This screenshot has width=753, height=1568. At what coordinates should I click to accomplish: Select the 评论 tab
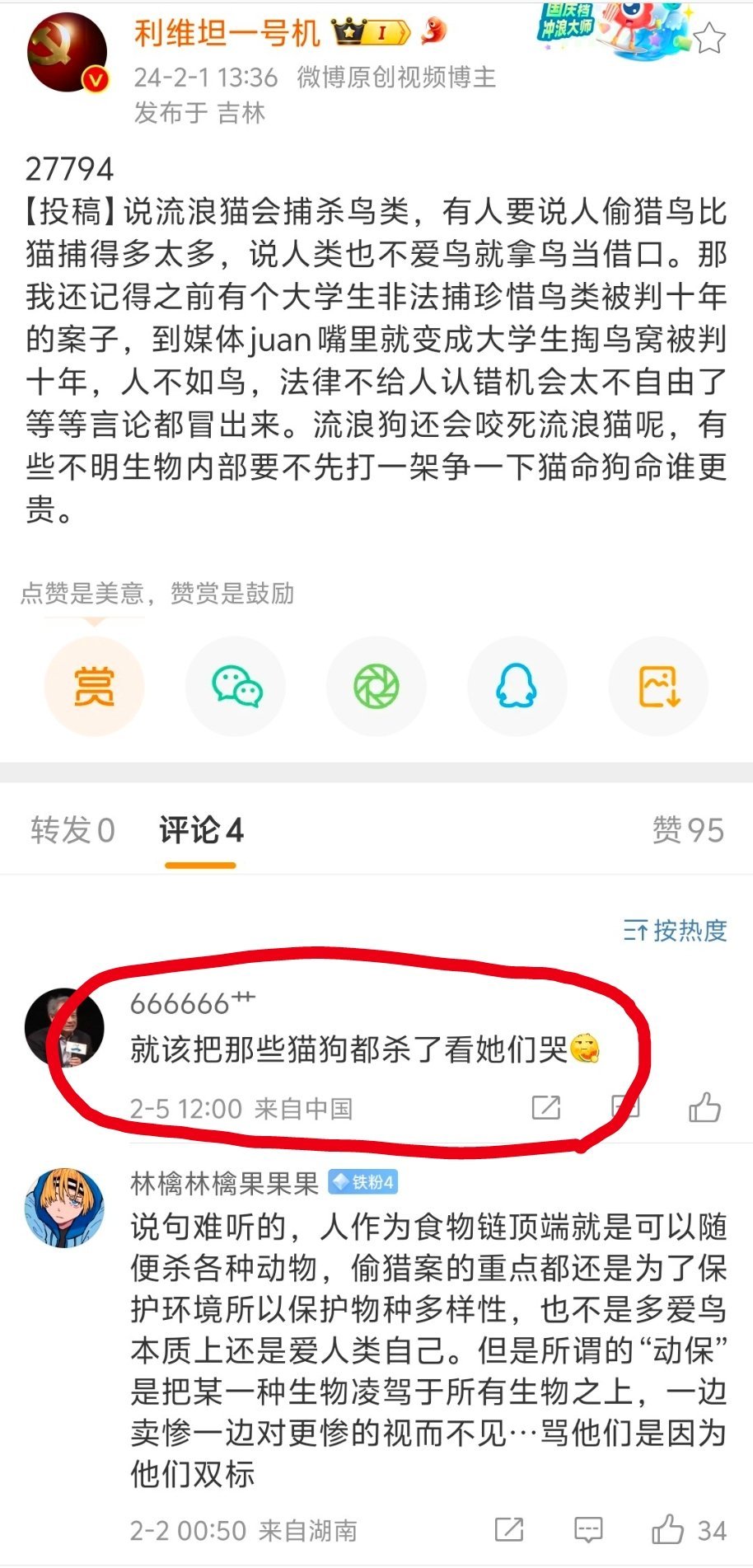(x=201, y=830)
